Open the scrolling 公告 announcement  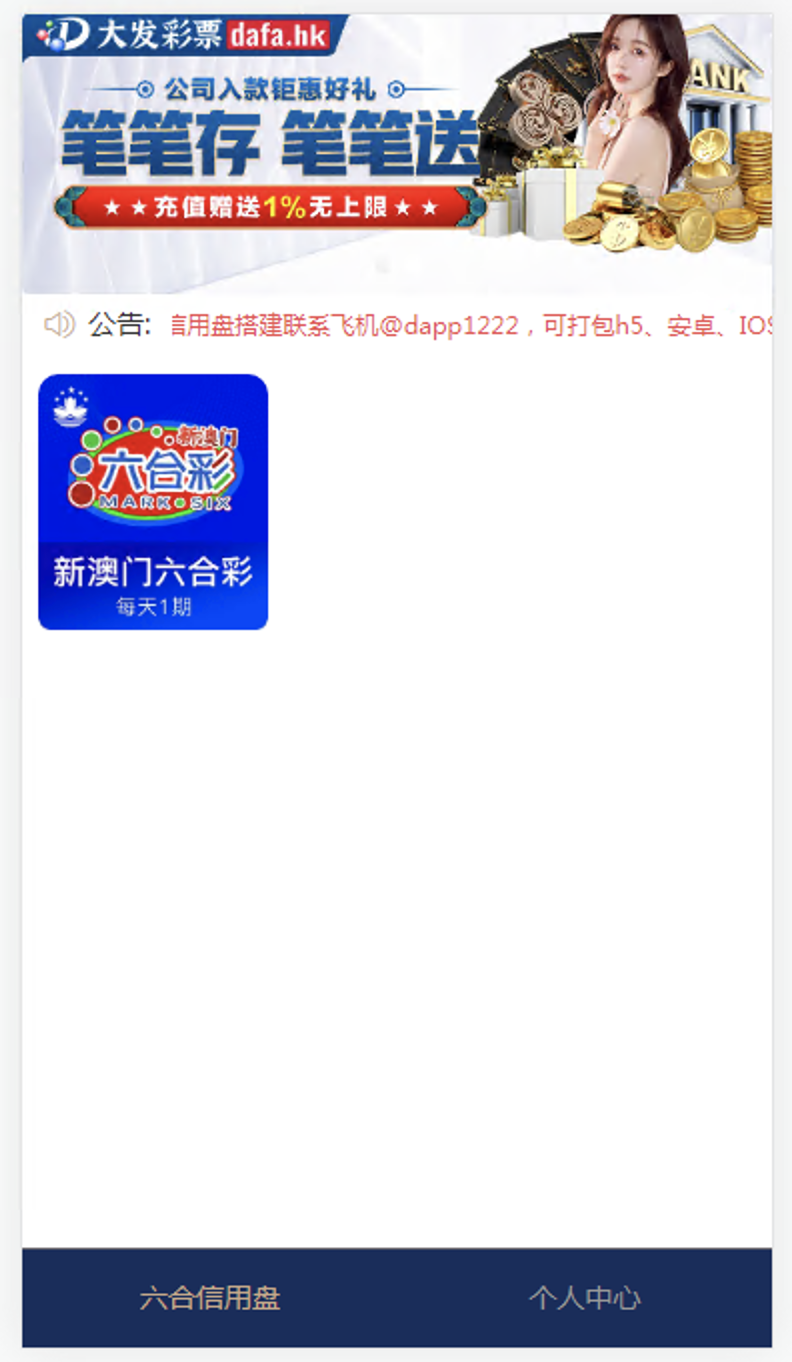[470, 326]
